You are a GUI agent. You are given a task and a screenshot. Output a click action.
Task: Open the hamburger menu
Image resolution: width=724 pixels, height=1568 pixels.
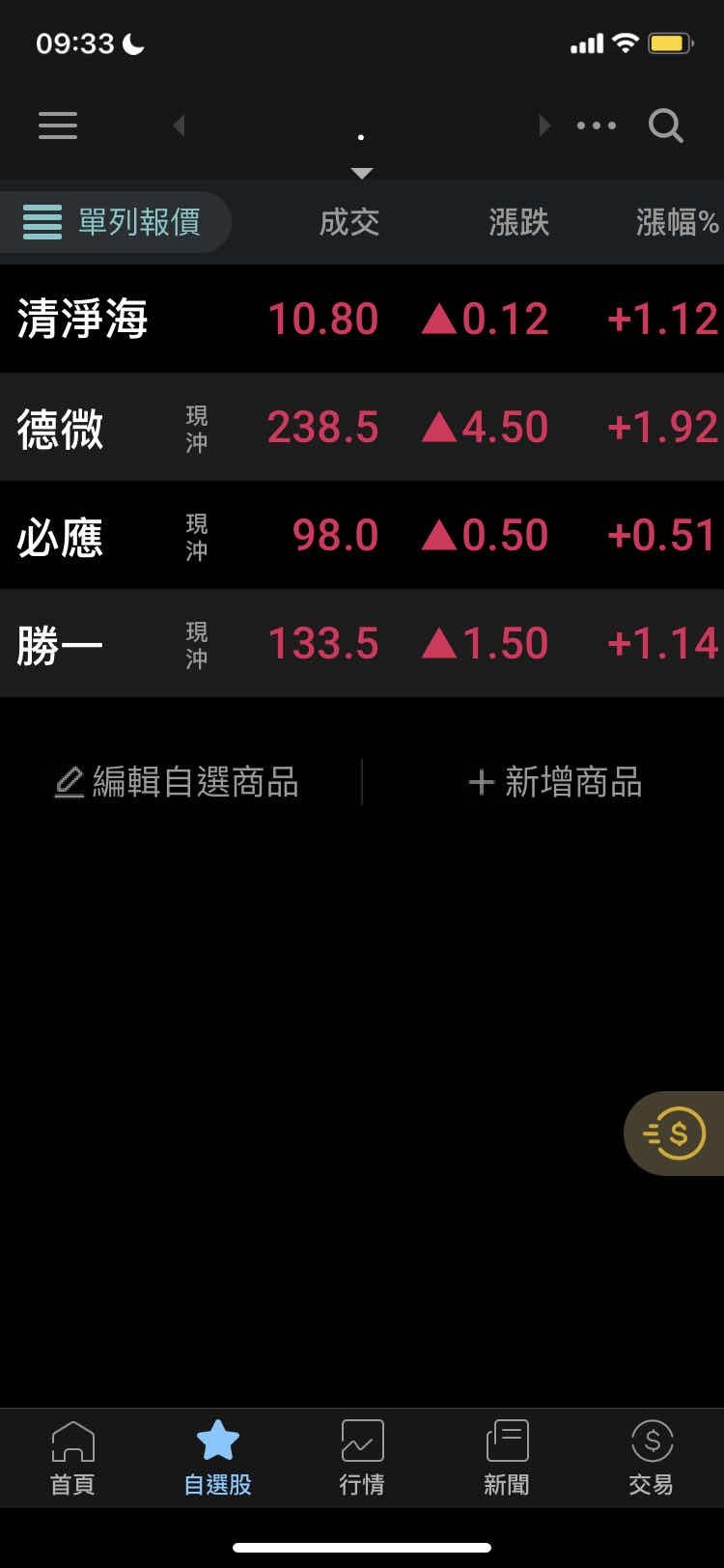[x=58, y=126]
